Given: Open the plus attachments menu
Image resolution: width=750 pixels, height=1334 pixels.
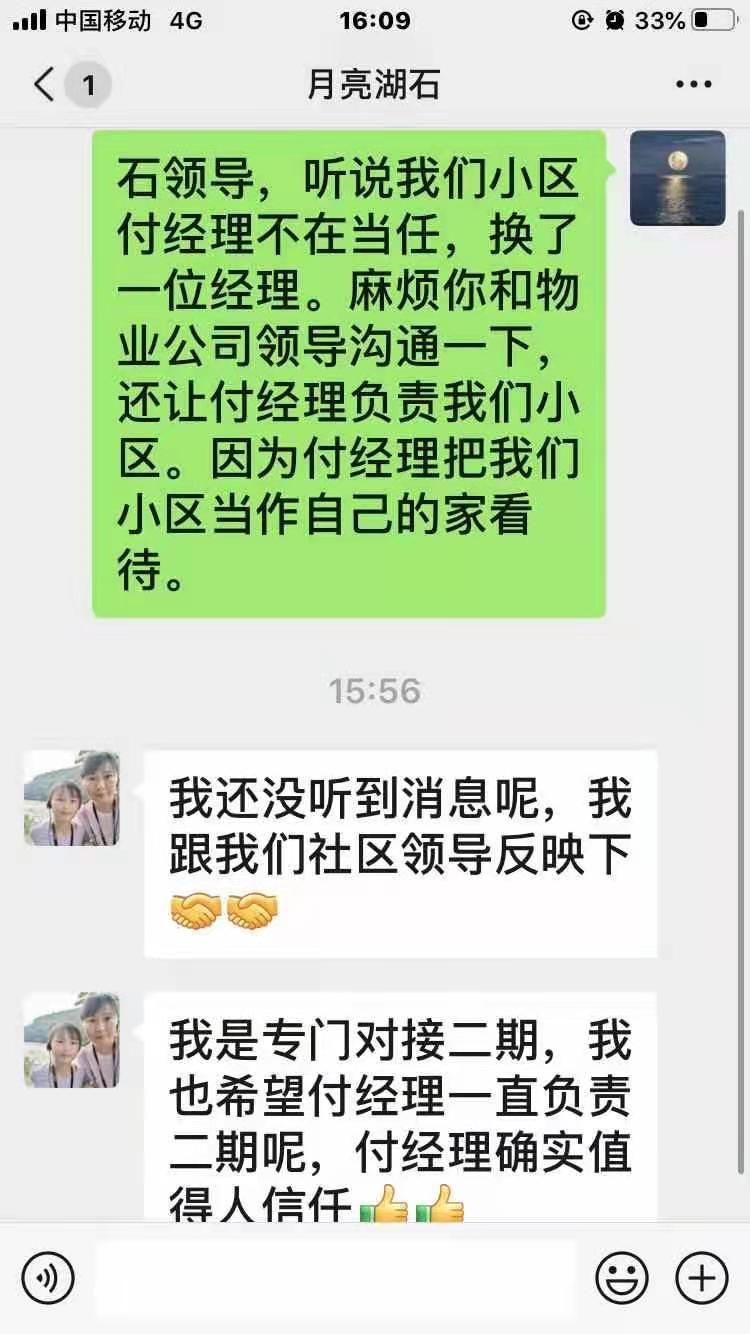Looking at the screenshot, I should [x=702, y=1278].
